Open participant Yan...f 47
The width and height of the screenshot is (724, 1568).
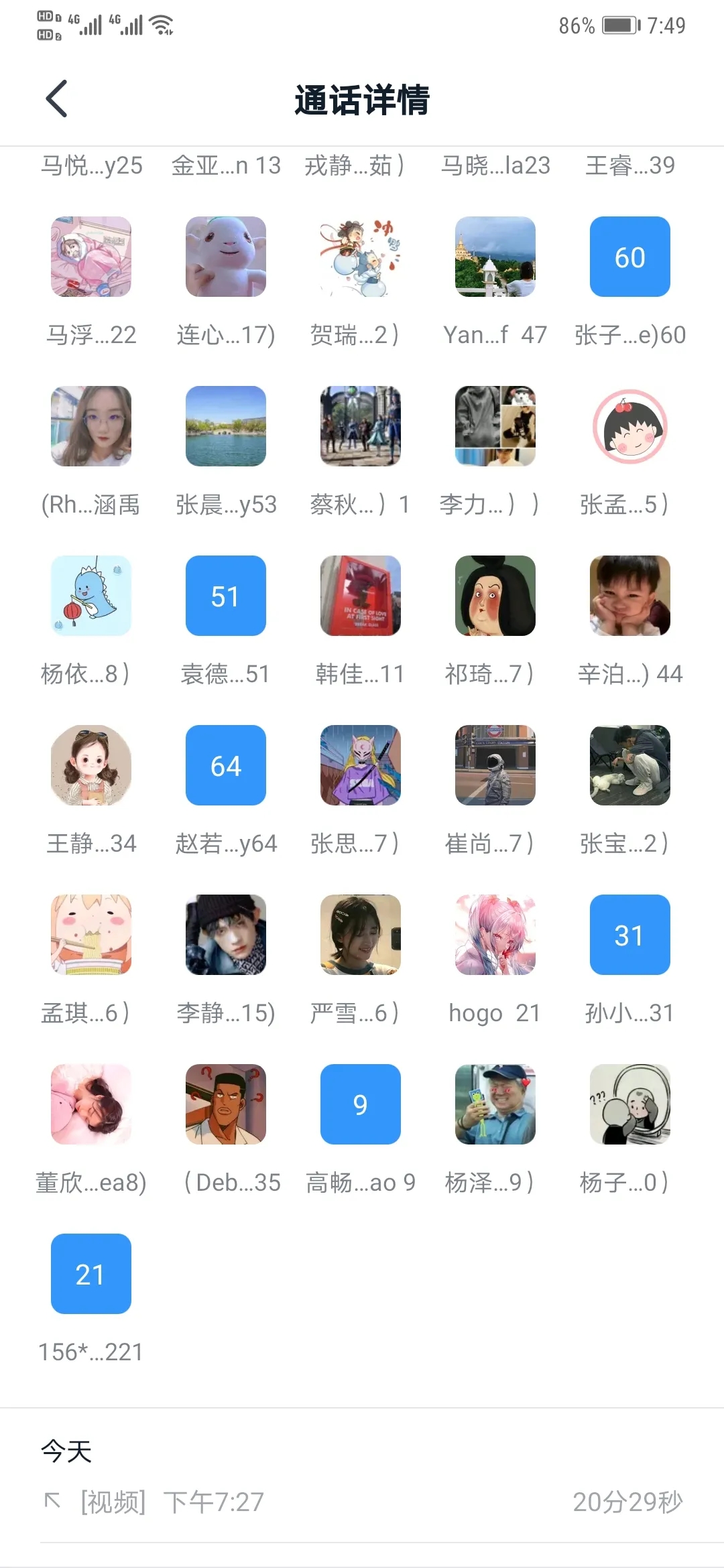point(495,257)
